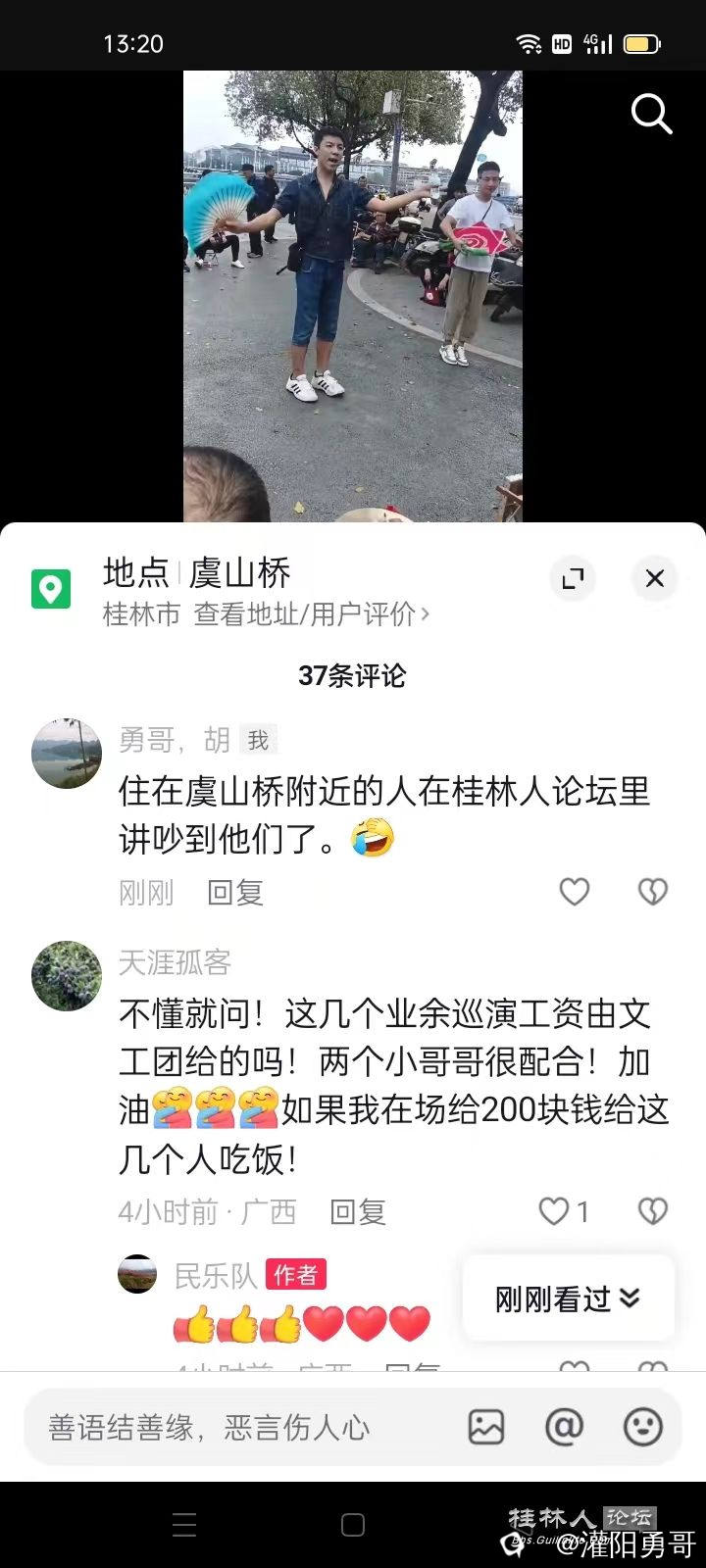Click the green location pin icon
Image resolution: width=706 pixels, height=1568 pixels.
click(x=50, y=588)
